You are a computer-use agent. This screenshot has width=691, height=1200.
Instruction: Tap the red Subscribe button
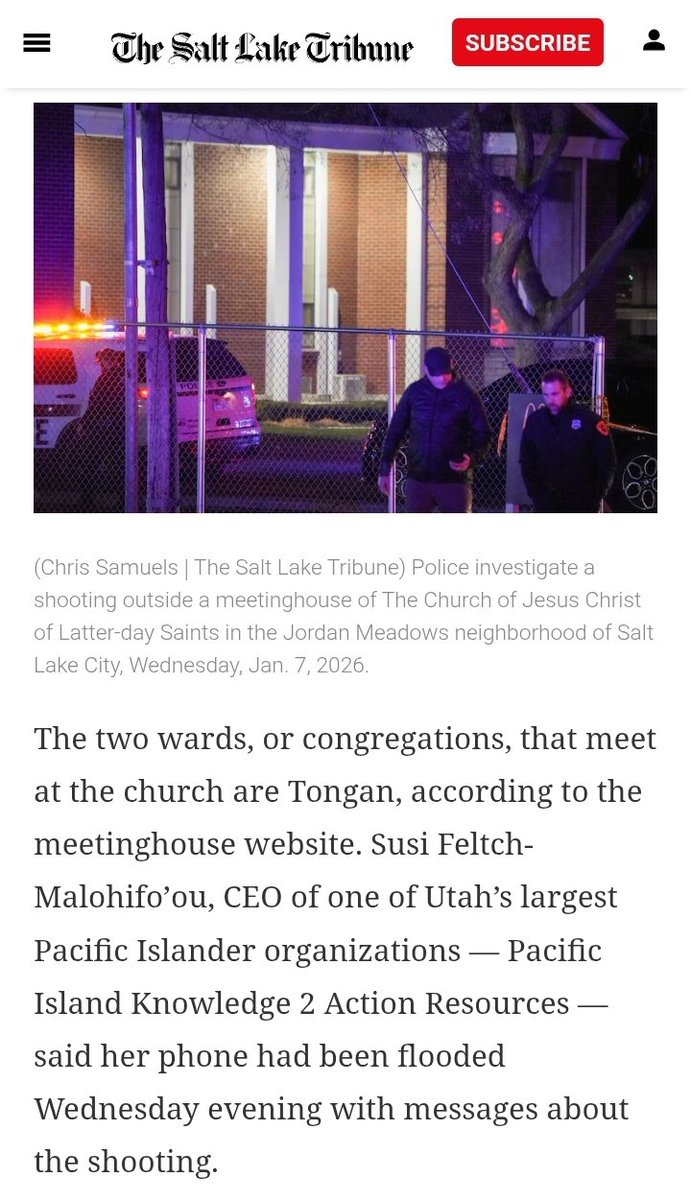pyautogui.click(x=527, y=43)
